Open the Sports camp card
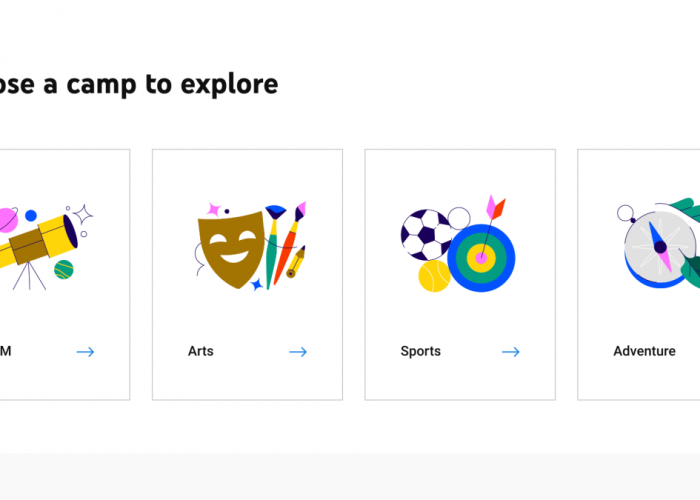The height and width of the screenshot is (500, 700). (x=460, y=275)
